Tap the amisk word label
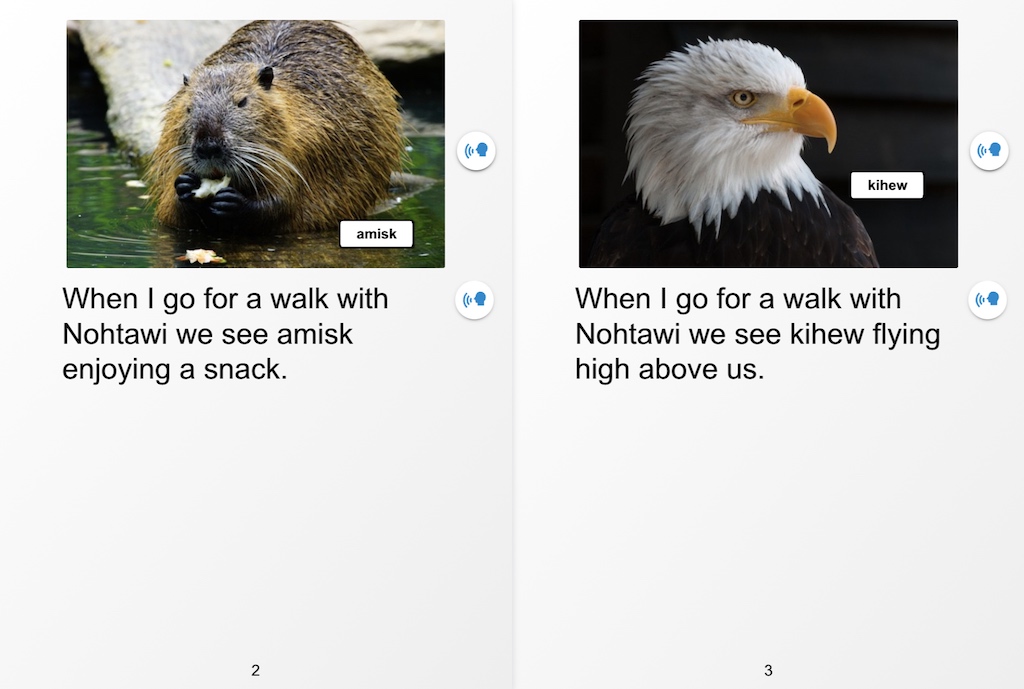This screenshot has width=1024, height=689. (376, 234)
